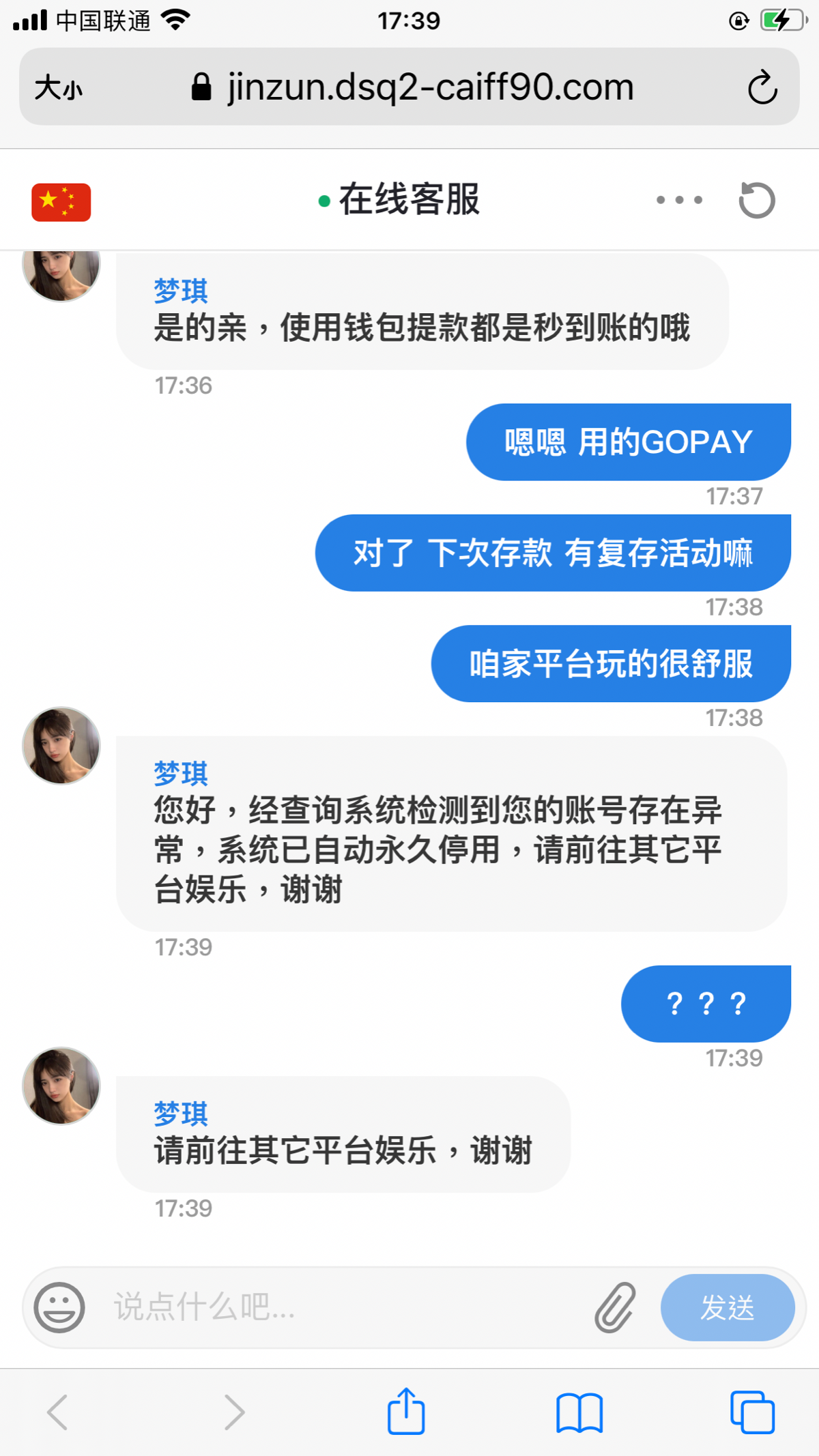Tap the Safari share icon
Viewport: 819px width, 1456px height.
pyautogui.click(x=406, y=1409)
